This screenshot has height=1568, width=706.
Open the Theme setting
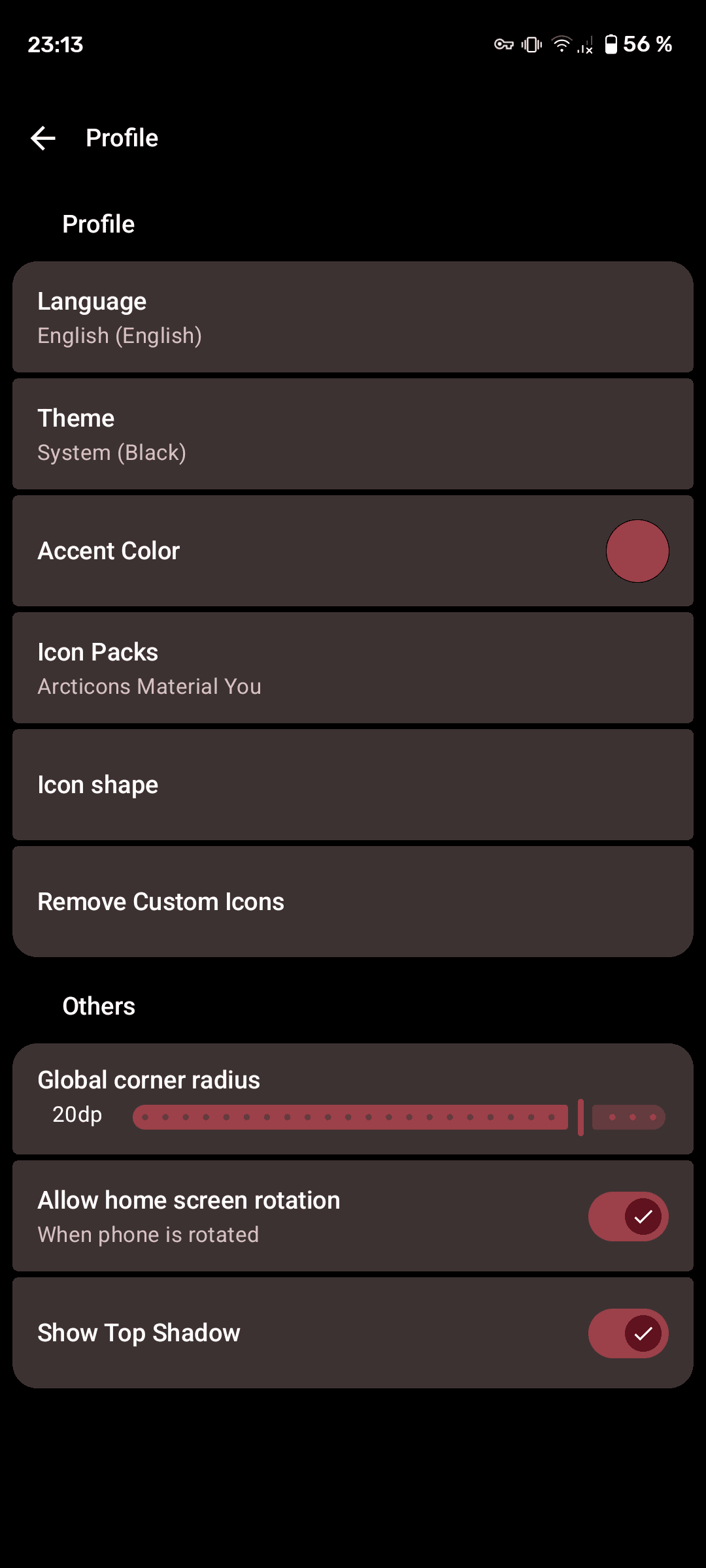tap(353, 434)
